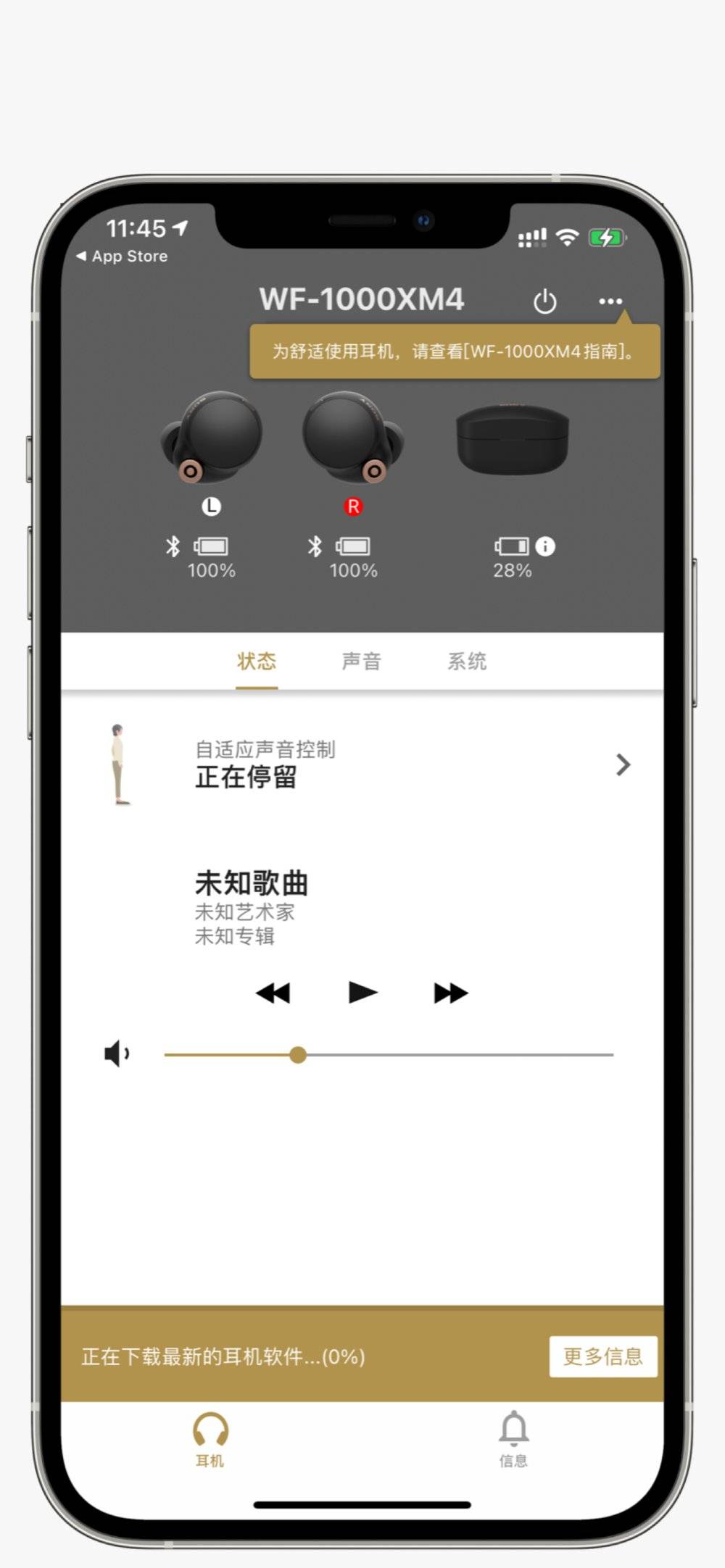Switch to the 状态 tab
This screenshot has width=725, height=1568.
tap(257, 661)
